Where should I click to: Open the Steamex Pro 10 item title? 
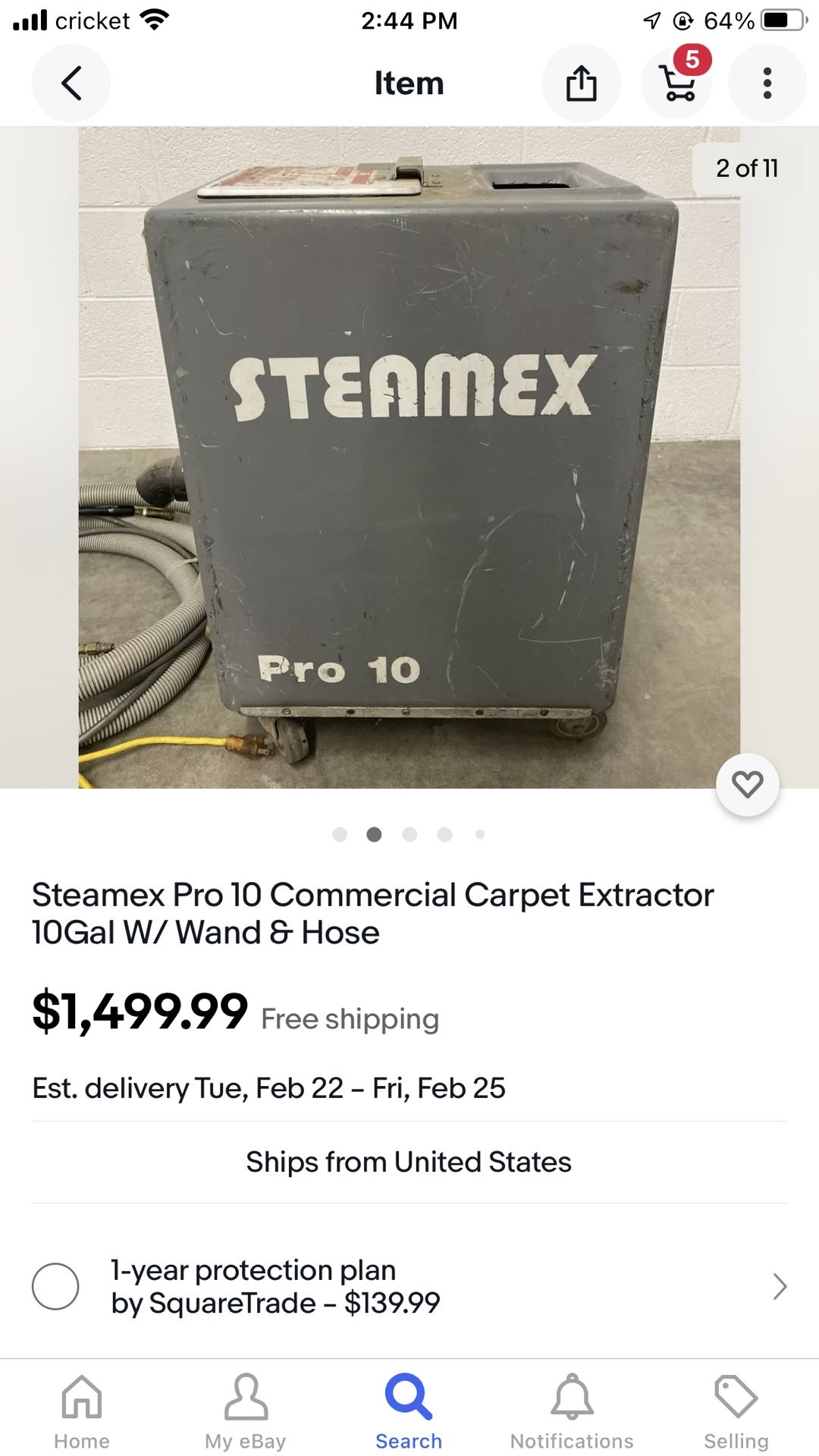click(374, 913)
